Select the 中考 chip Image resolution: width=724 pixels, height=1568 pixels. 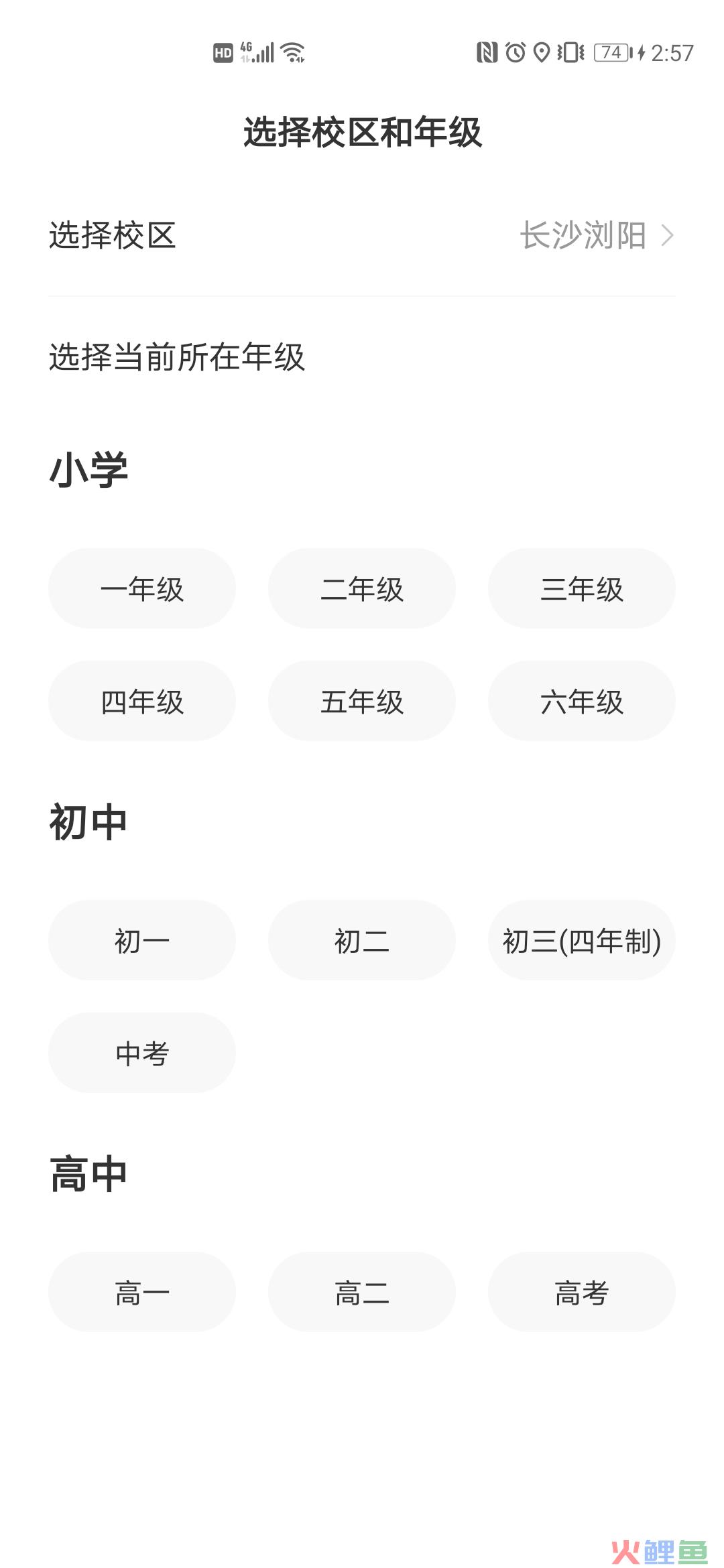[x=142, y=1053]
